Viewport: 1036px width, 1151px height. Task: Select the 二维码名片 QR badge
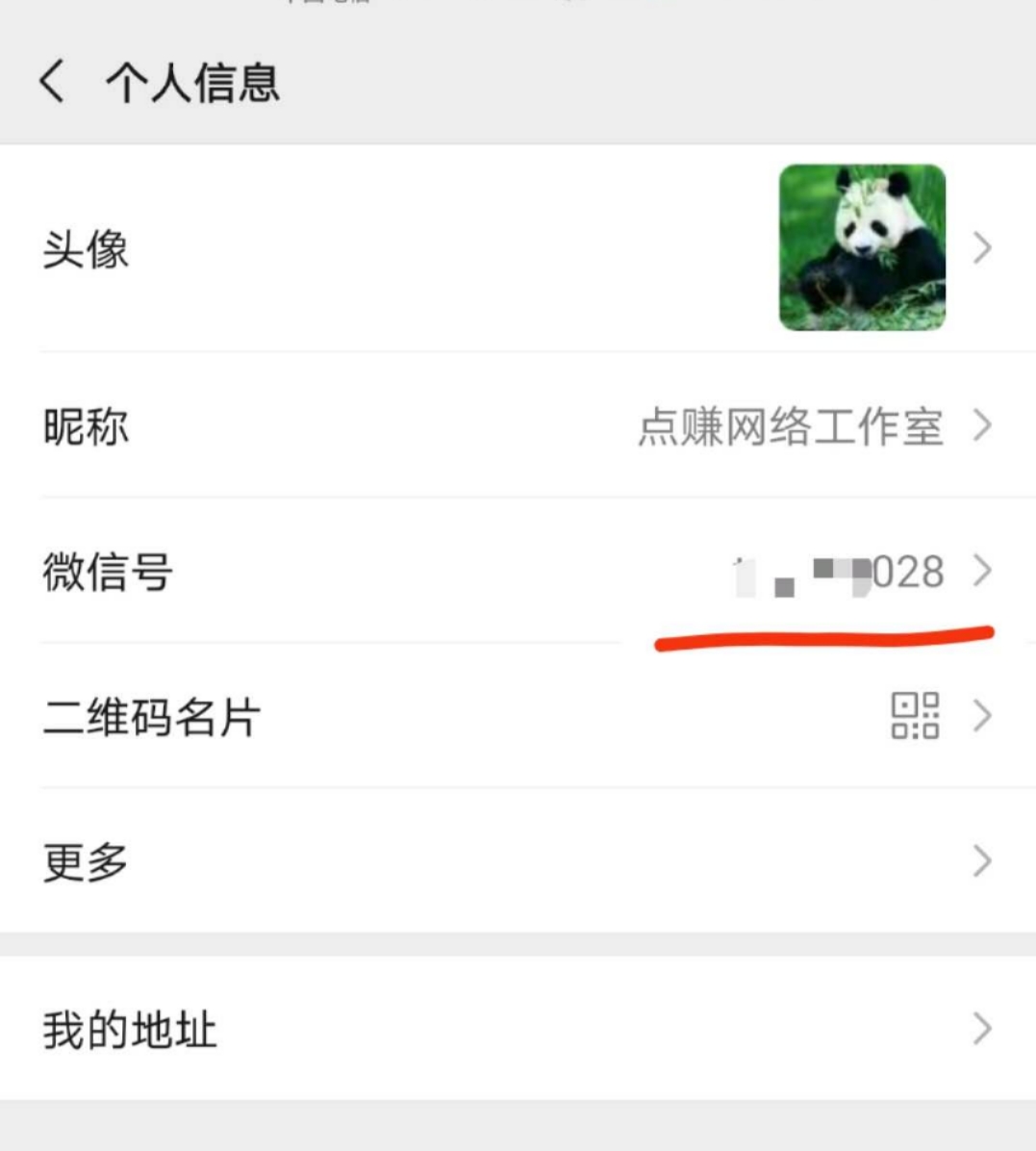click(914, 714)
